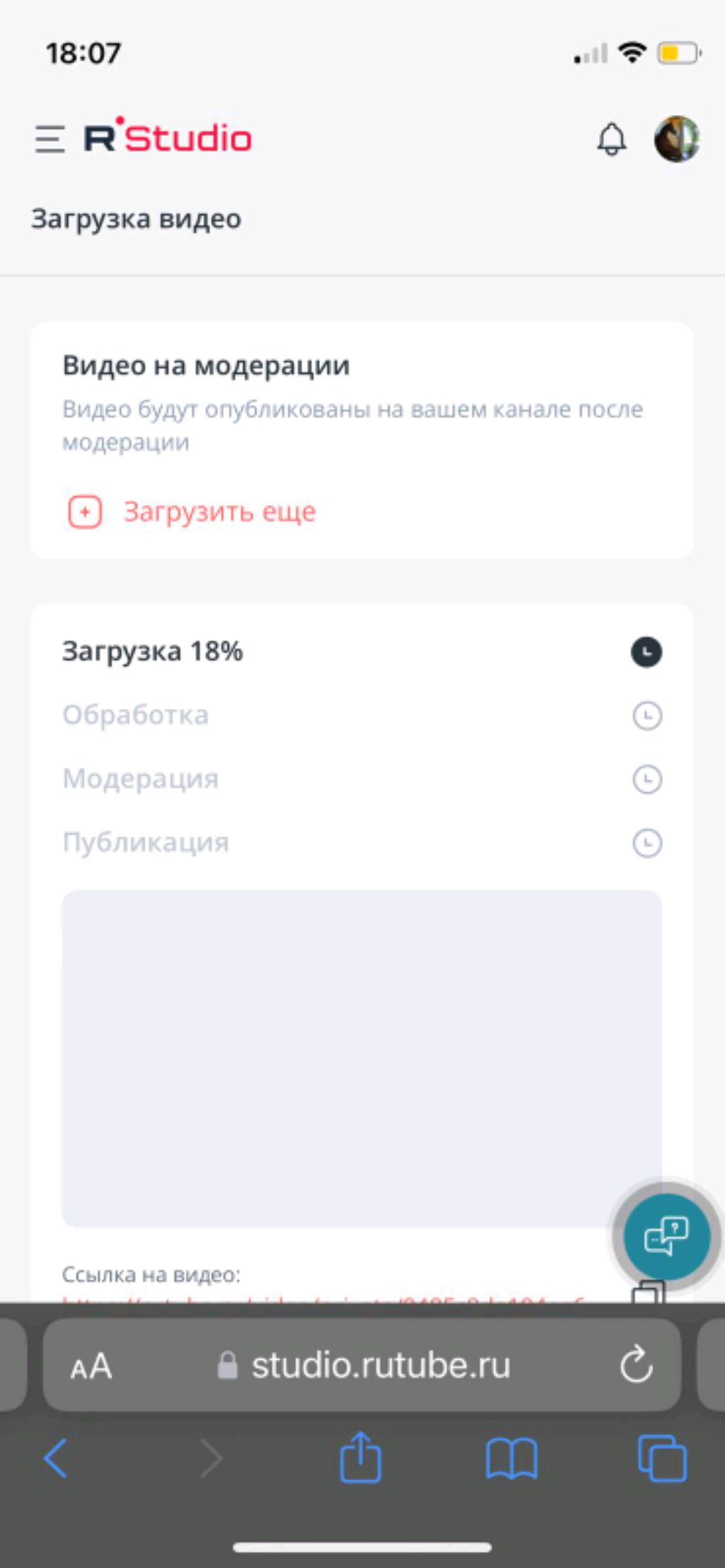Copy the video link

point(648,1292)
